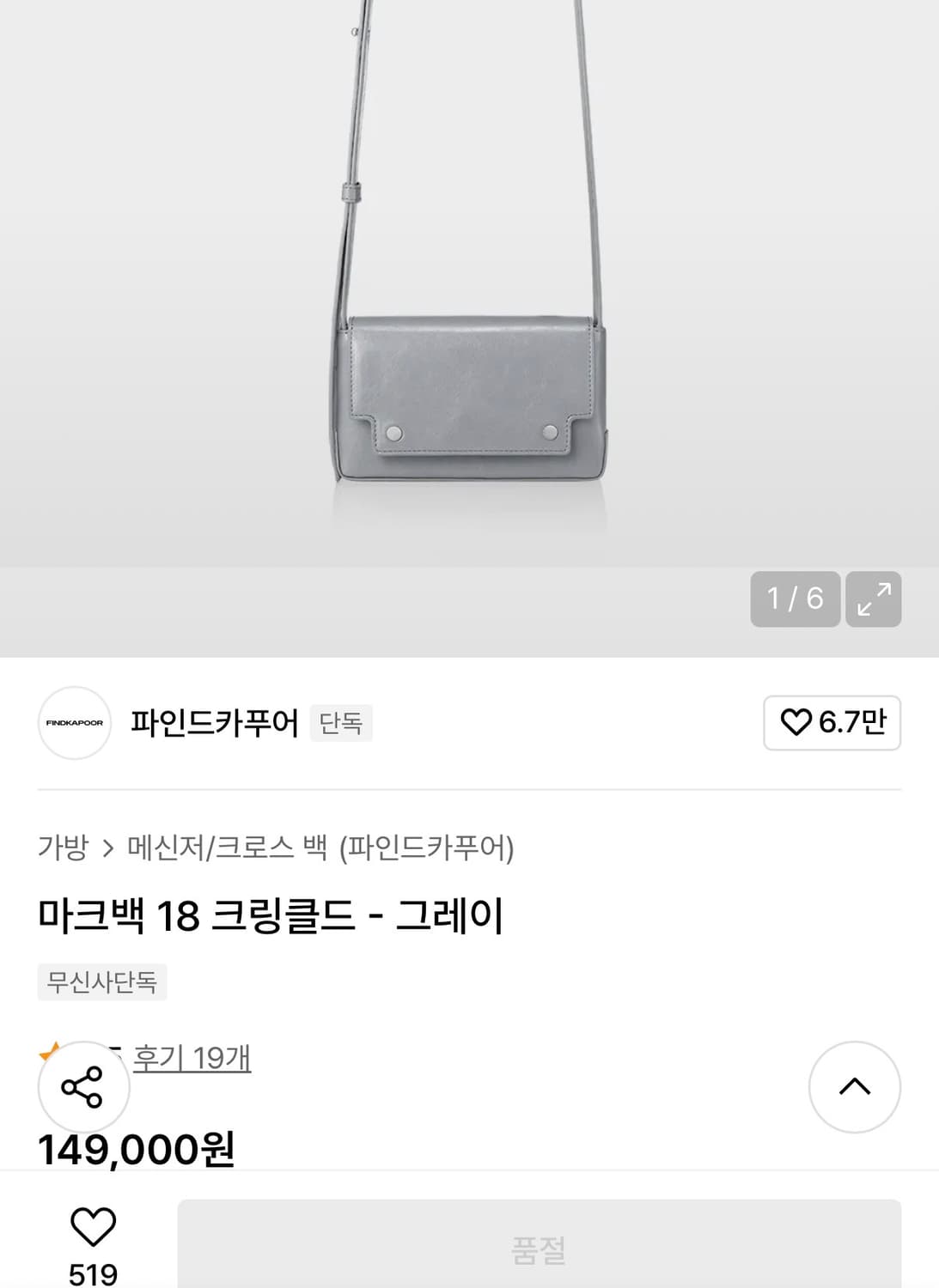Click the FINDKAPOOR brand logo circle
This screenshot has width=939, height=1288.
click(76, 724)
